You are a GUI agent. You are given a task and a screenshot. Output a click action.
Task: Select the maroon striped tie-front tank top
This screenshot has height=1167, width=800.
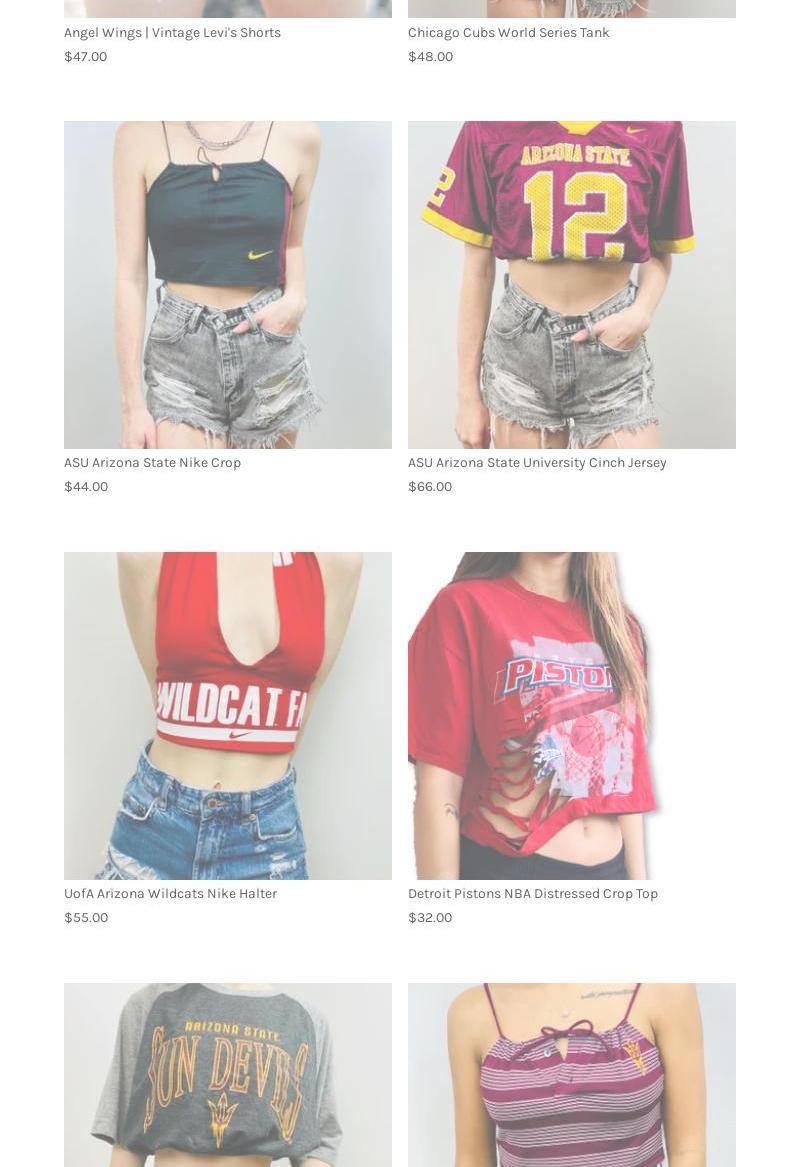click(571, 1075)
